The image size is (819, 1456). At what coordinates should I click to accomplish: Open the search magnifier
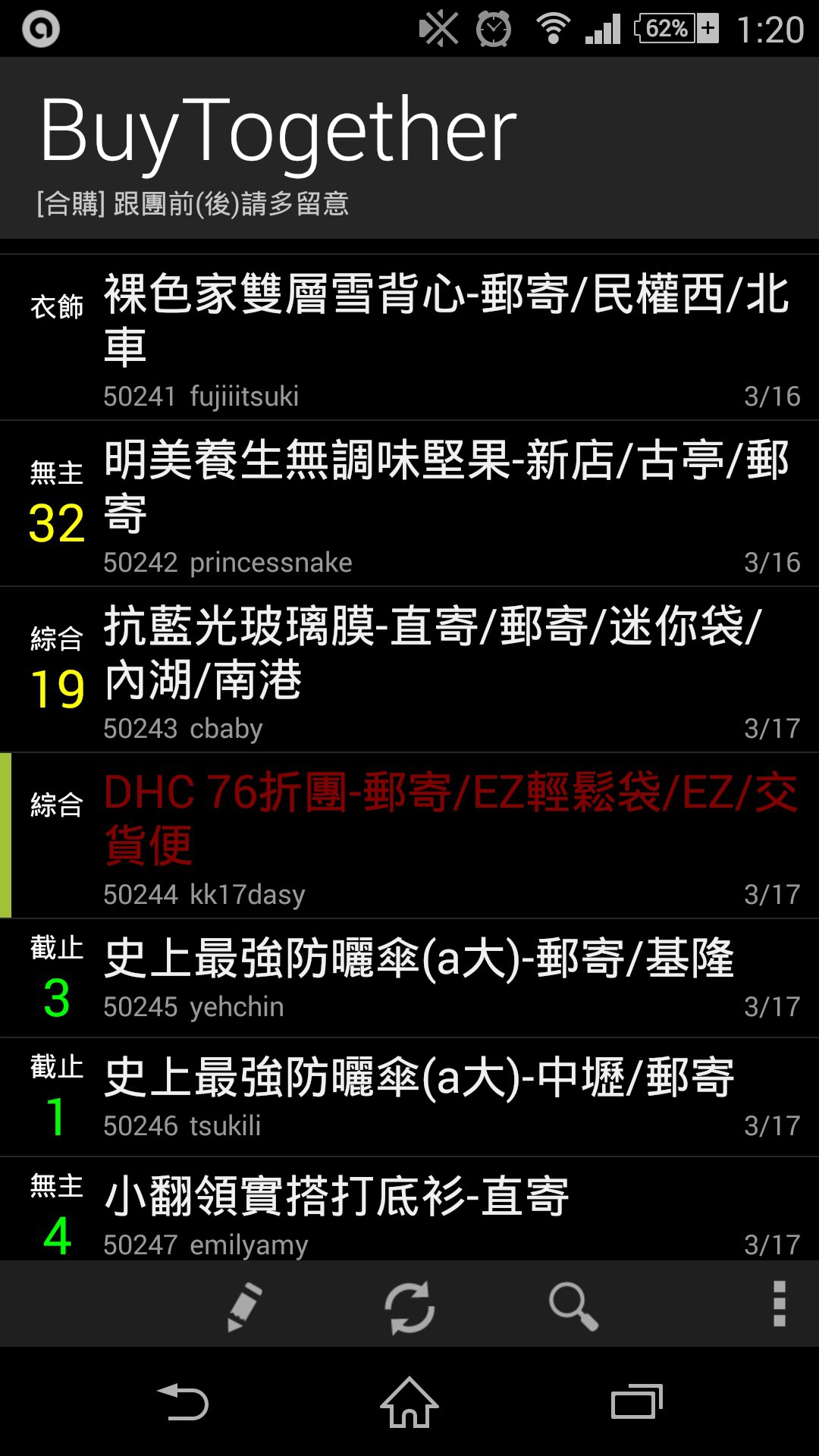pyautogui.click(x=573, y=1306)
